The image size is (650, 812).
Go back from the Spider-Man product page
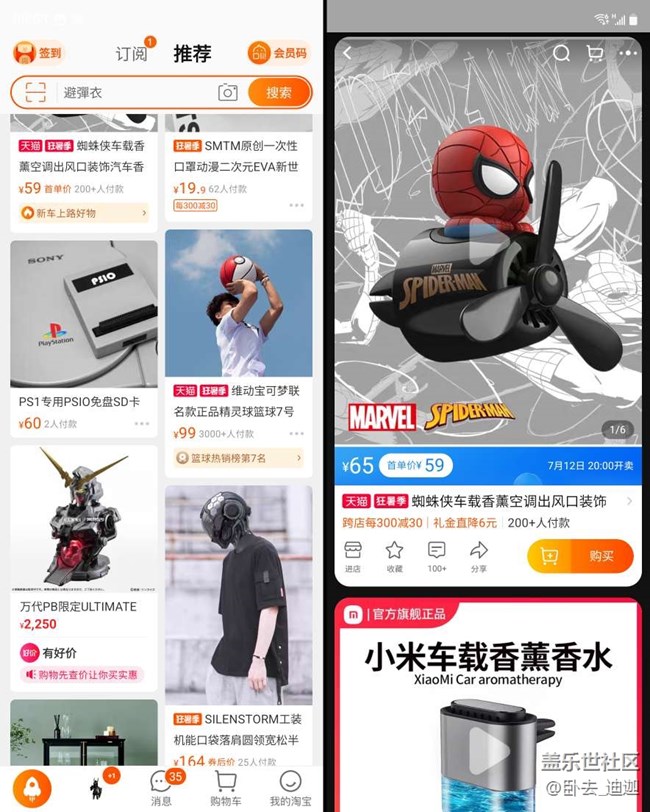(348, 53)
